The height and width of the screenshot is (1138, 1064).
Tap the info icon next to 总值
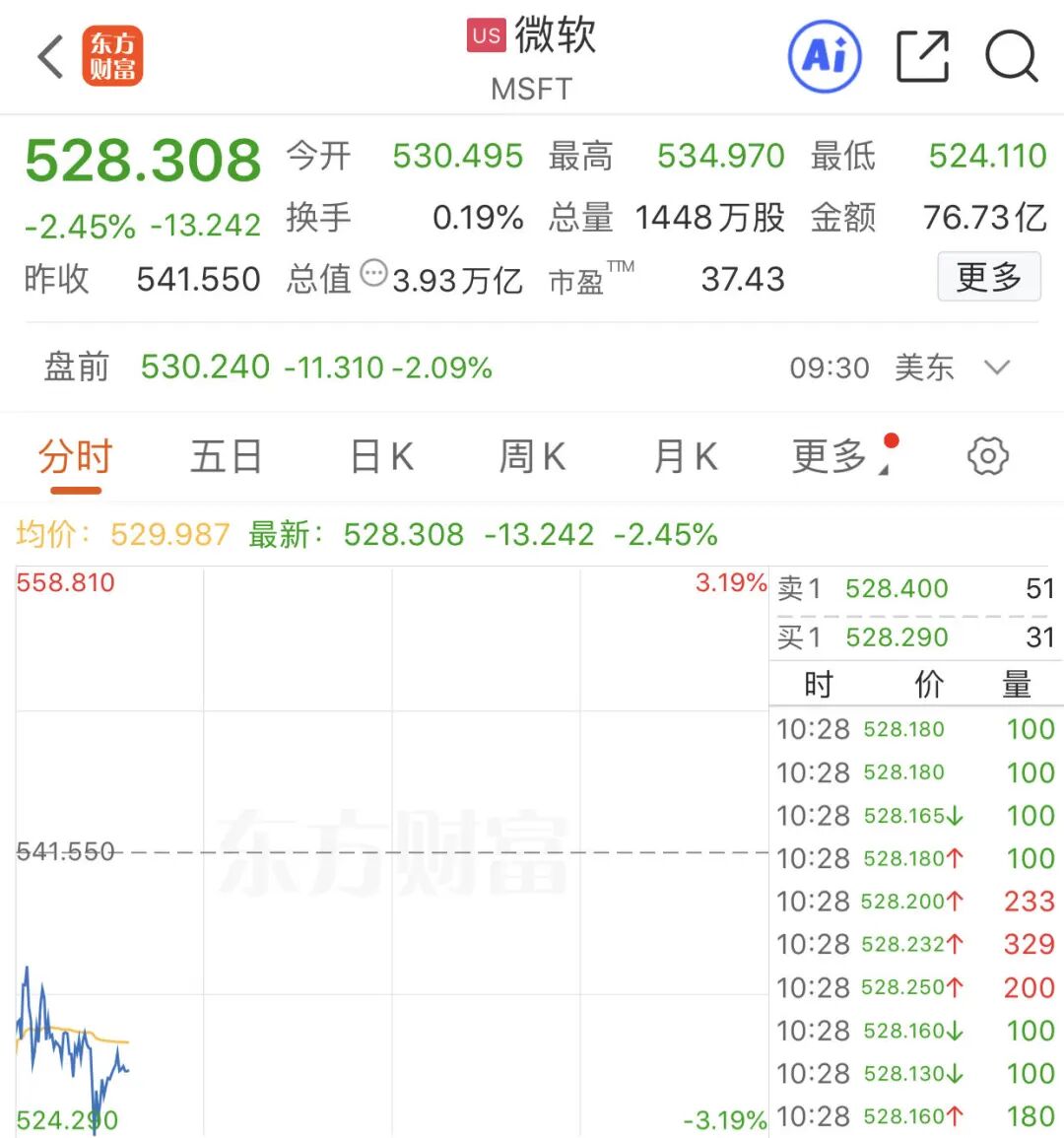coord(373,272)
